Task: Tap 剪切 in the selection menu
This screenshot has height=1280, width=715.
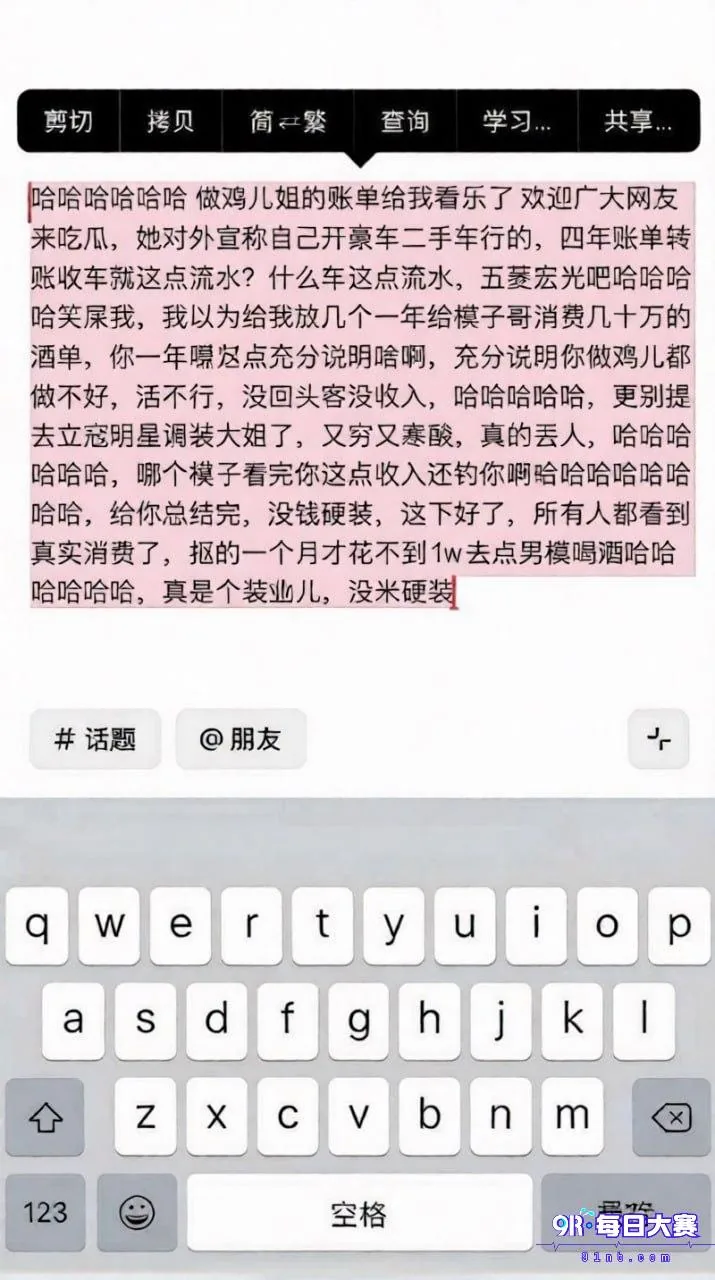Action: pyautogui.click(x=68, y=121)
